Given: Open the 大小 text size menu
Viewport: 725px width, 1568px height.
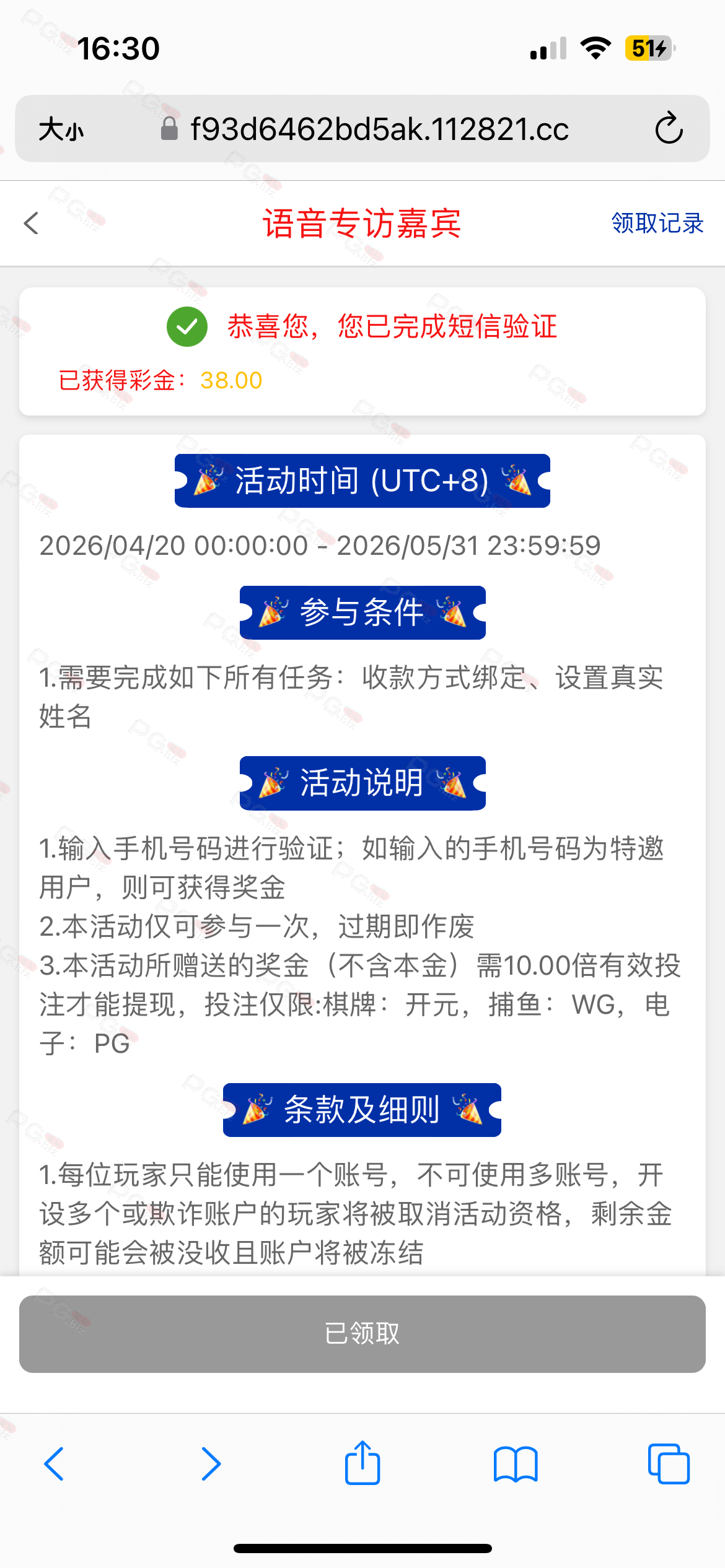Looking at the screenshot, I should coord(61,129).
